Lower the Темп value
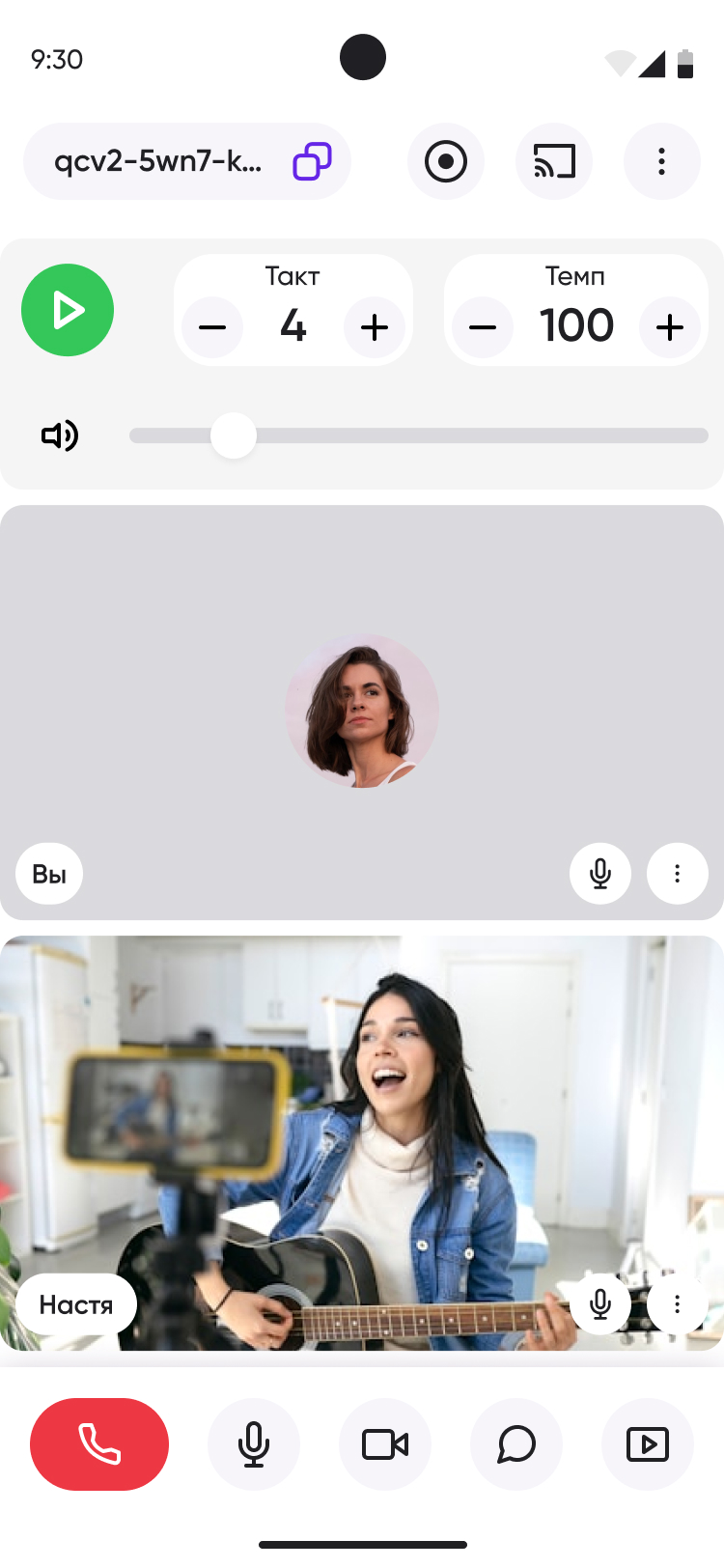Image resolution: width=724 pixels, height=1568 pixels. pos(483,327)
